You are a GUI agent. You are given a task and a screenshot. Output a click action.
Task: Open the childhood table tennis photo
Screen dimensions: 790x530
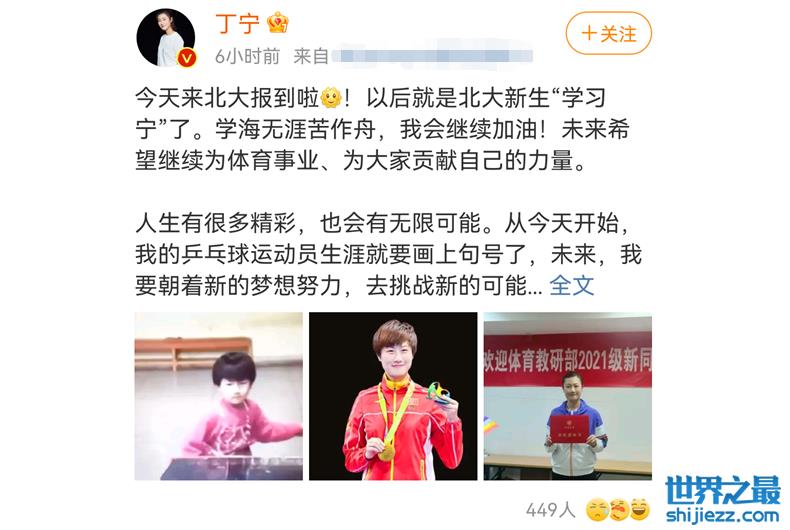(219, 396)
